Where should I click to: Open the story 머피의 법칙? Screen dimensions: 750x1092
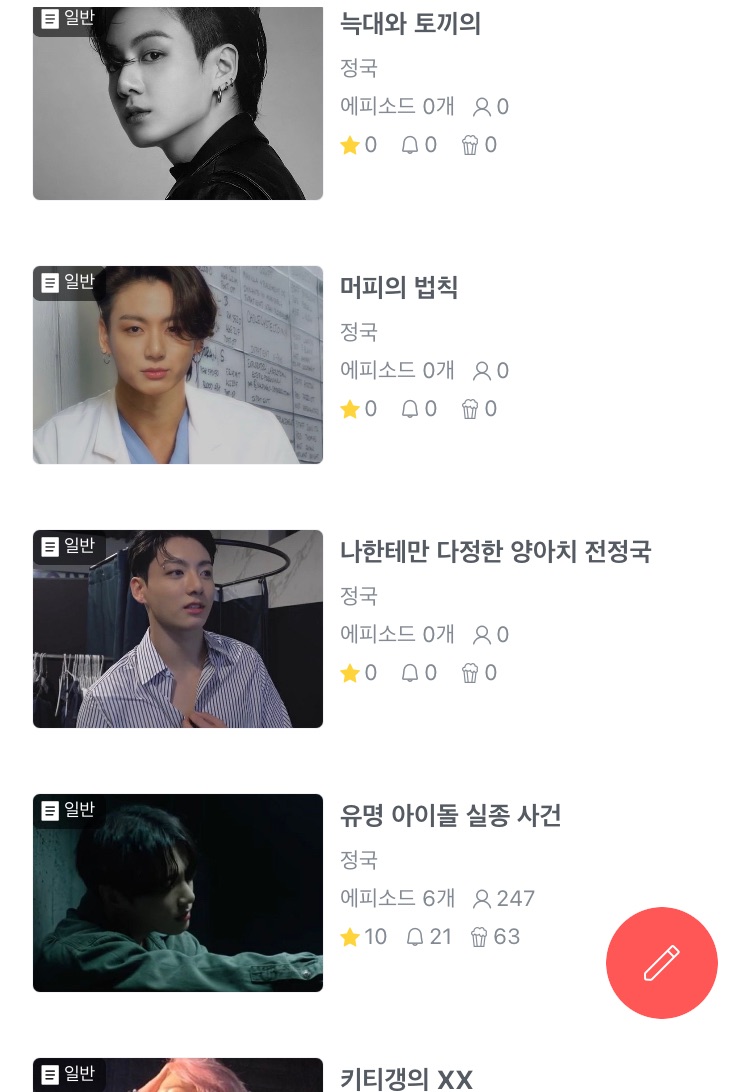click(399, 288)
